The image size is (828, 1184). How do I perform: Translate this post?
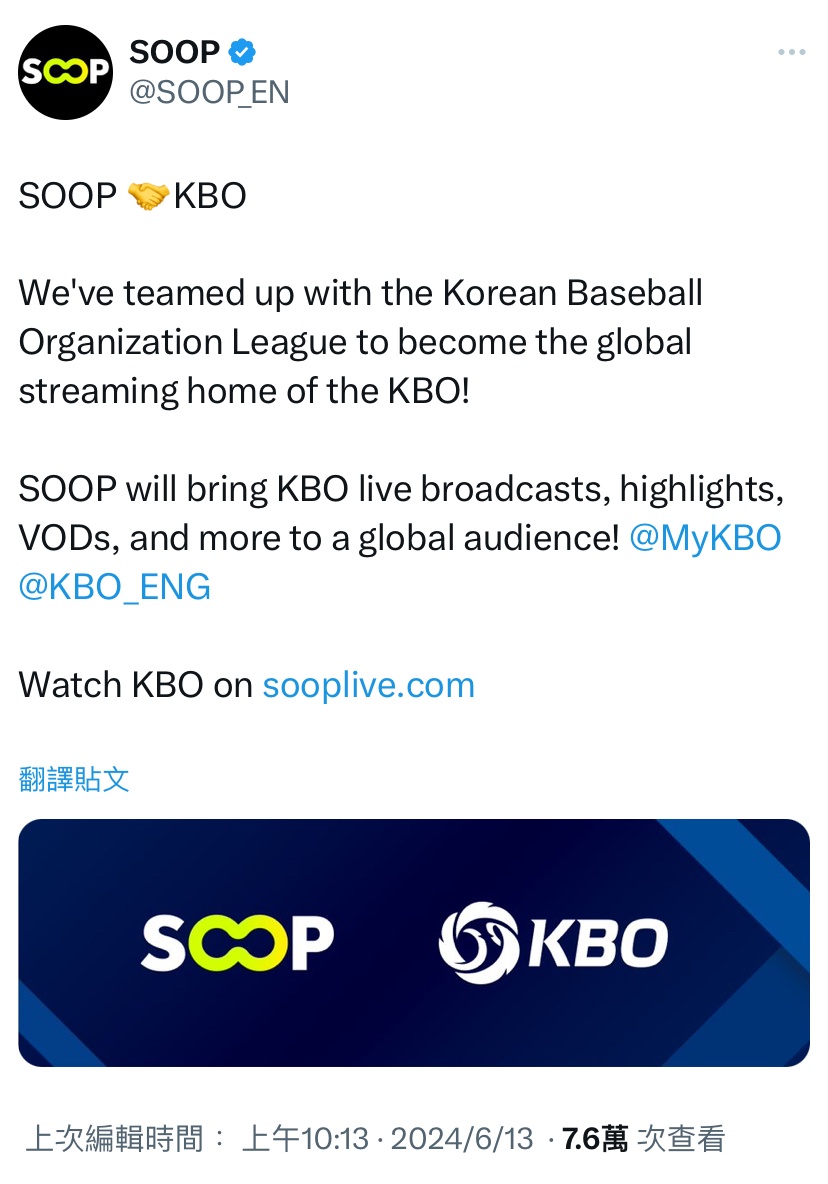pyautogui.click(x=74, y=779)
